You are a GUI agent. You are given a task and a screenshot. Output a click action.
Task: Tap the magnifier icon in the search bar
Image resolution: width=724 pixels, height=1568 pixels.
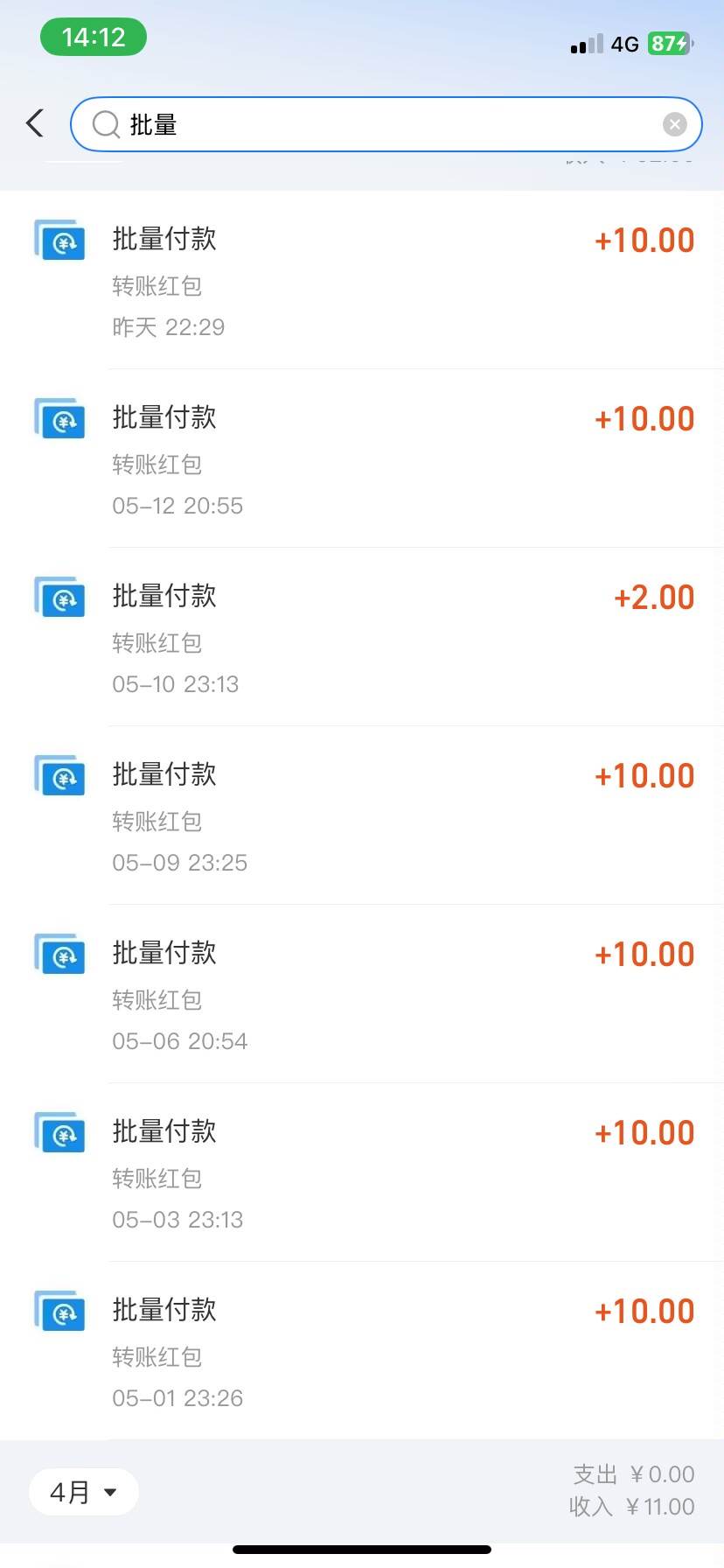click(x=105, y=123)
